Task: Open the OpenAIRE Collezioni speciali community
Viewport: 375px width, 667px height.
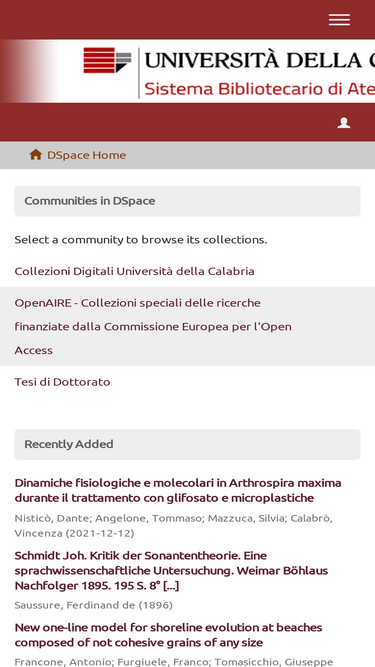Action: 153,327
